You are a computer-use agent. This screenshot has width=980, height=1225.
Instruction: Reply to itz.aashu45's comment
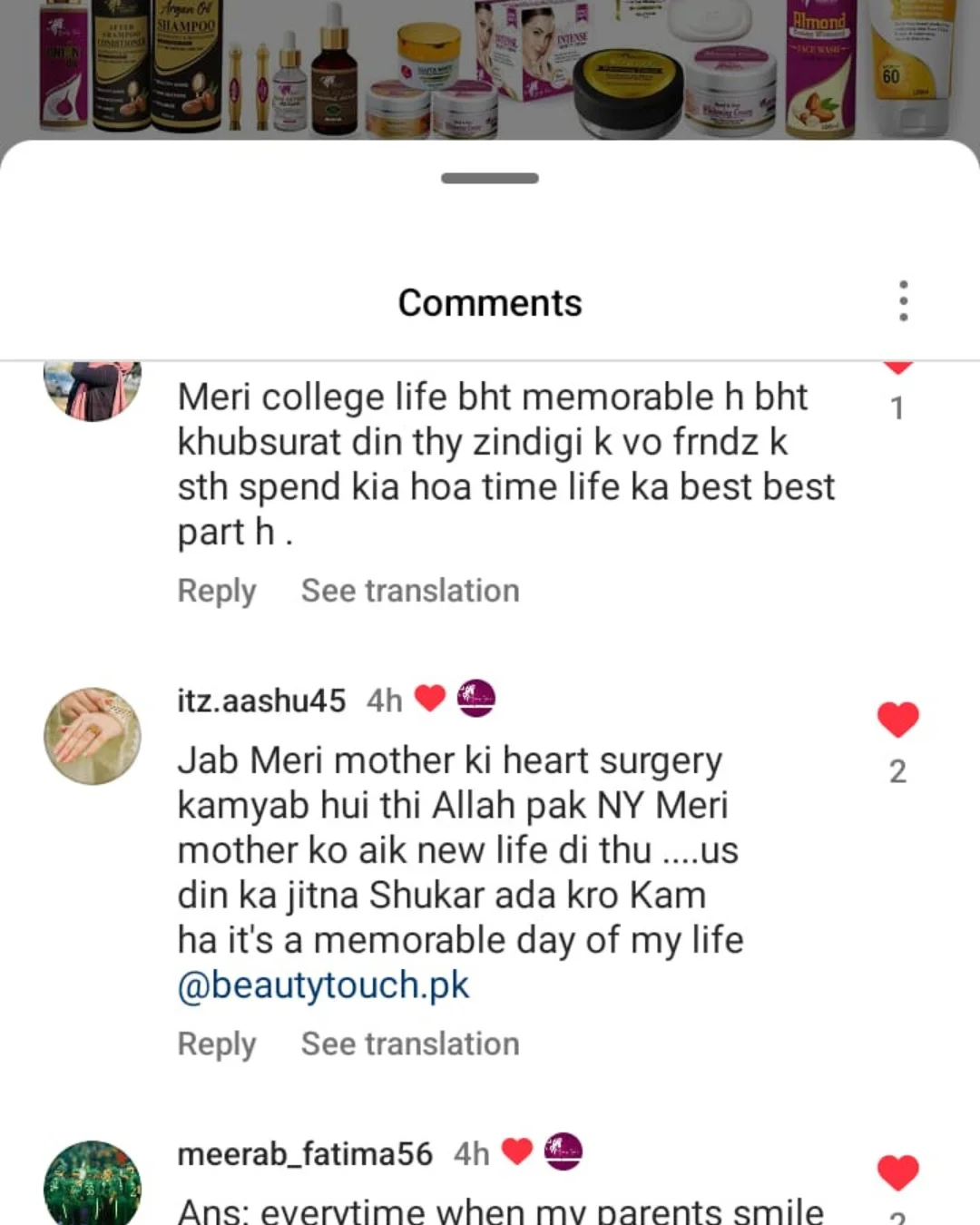[x=217, y=1044]
